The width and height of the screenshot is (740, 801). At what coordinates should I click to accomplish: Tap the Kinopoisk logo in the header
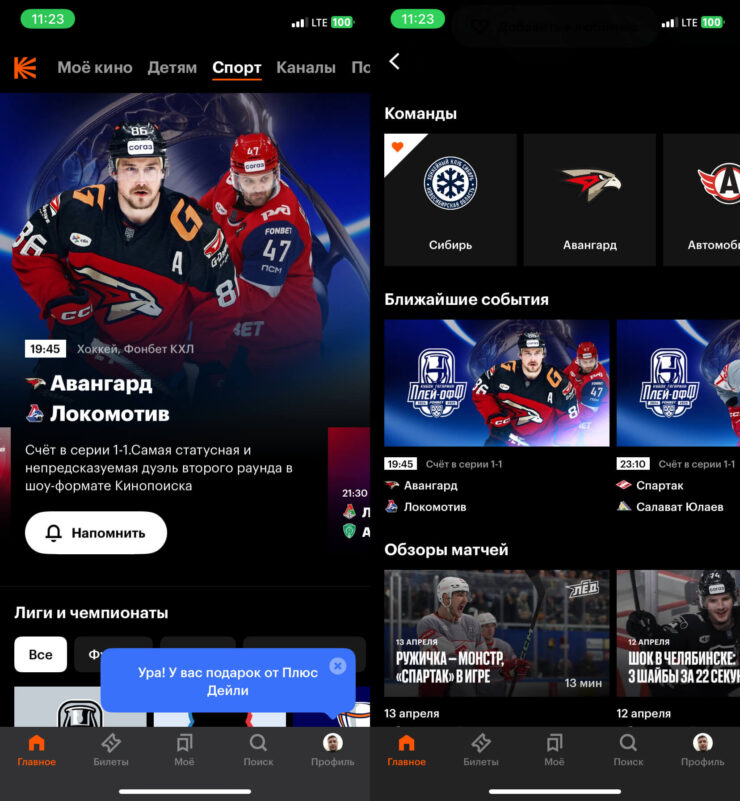pos(25,68)
